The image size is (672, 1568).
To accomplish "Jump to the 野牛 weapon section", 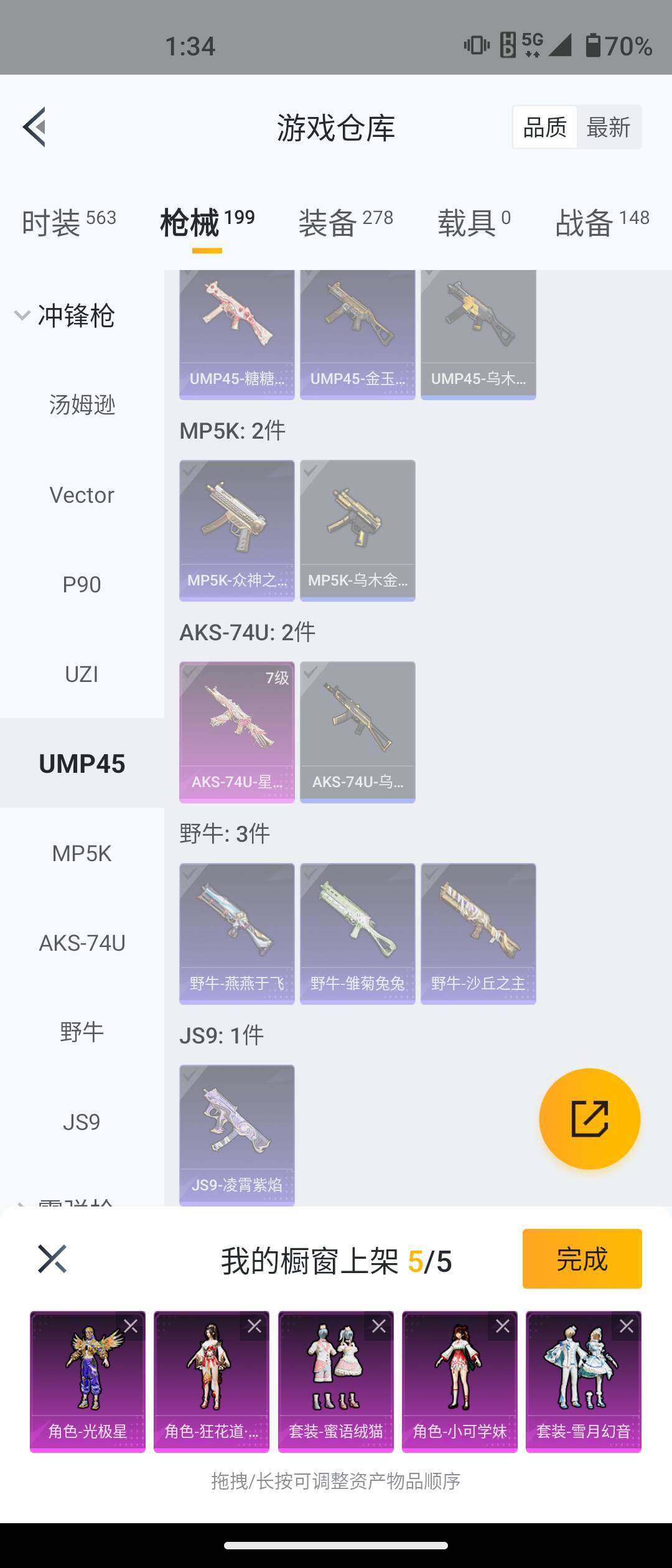I will point(82,1032).
